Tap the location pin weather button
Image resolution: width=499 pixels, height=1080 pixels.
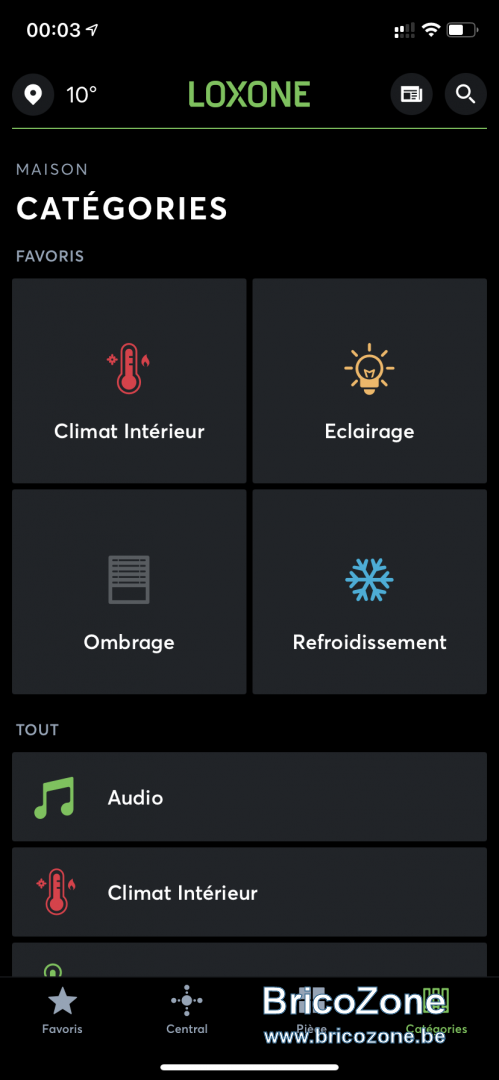coord(33,94)
